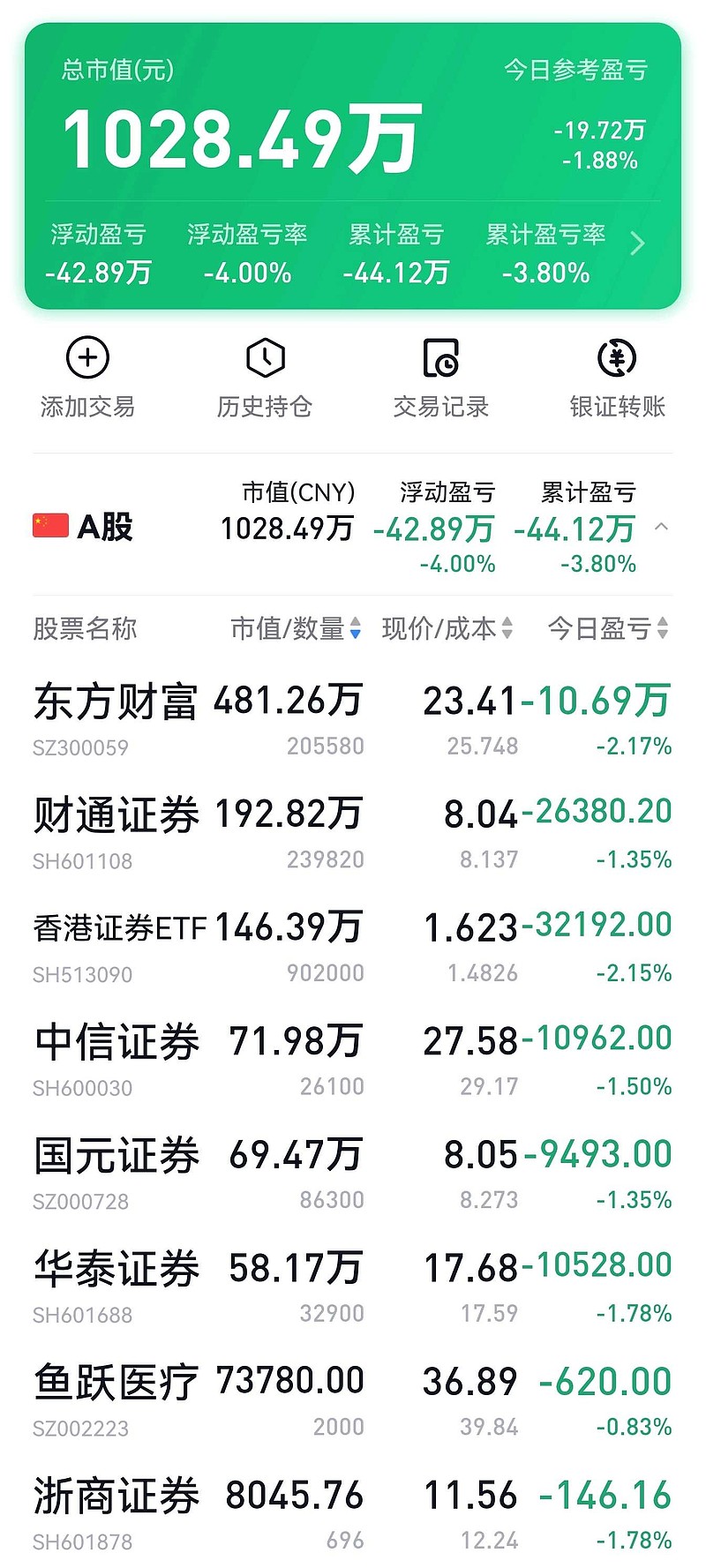Collapse the A股 section
Viewport: 706px width, 1568px height.
point(661,527)
